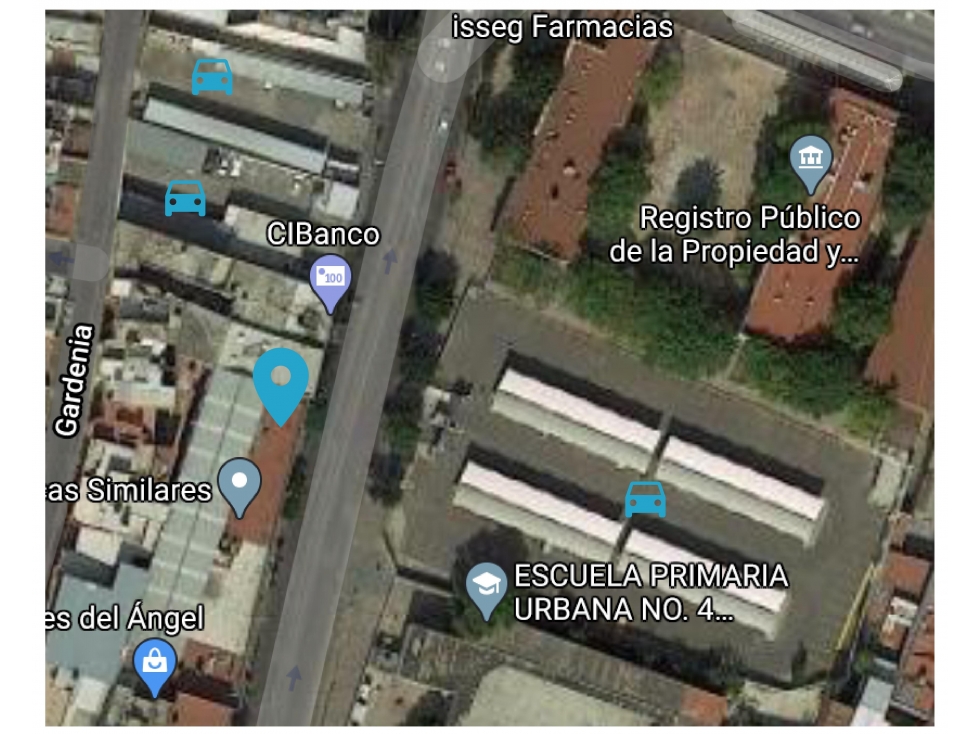
Task: Open the CIBanco map marker
Action: click(331, 276)
